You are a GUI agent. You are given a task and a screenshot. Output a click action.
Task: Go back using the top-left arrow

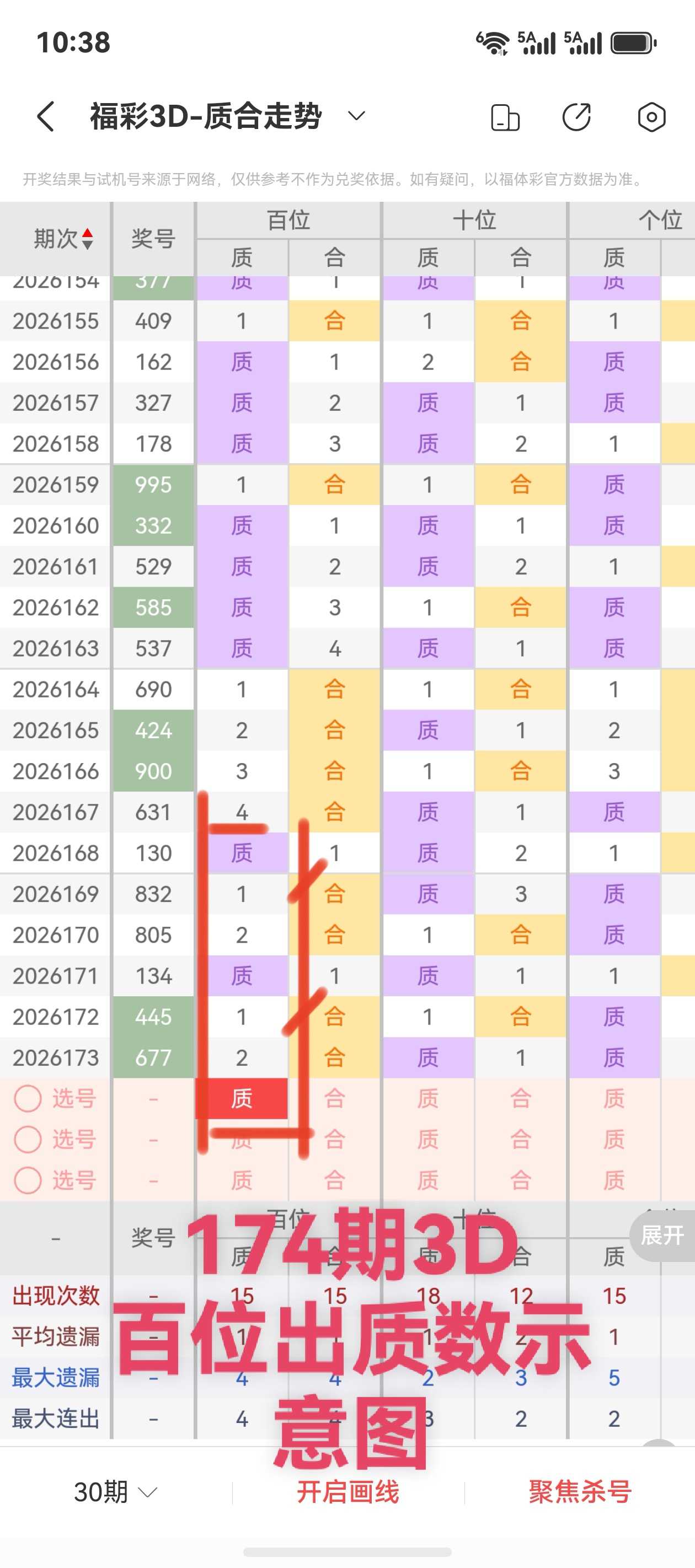pos(46,116)
